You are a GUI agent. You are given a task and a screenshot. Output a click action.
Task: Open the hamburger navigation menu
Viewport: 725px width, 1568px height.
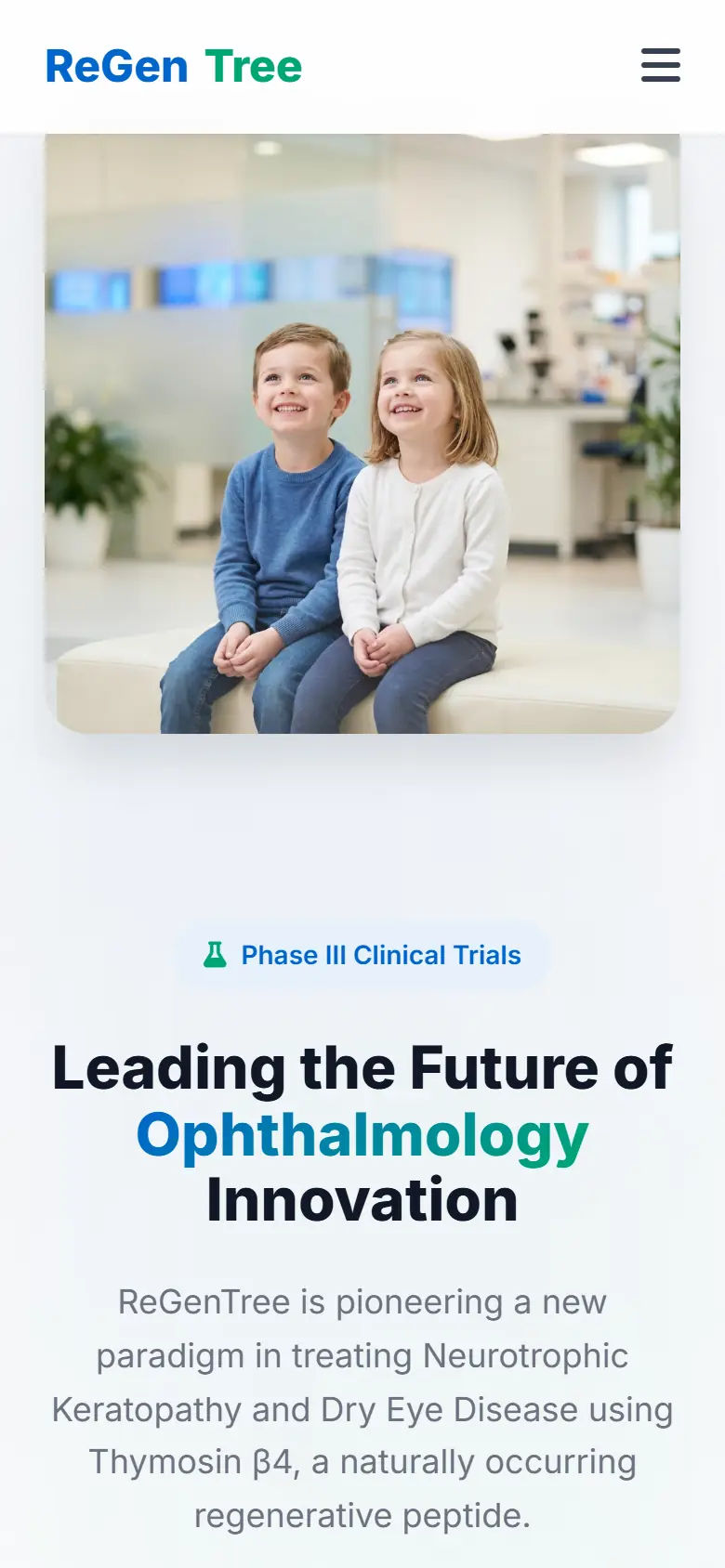click(x=661, y=65)
